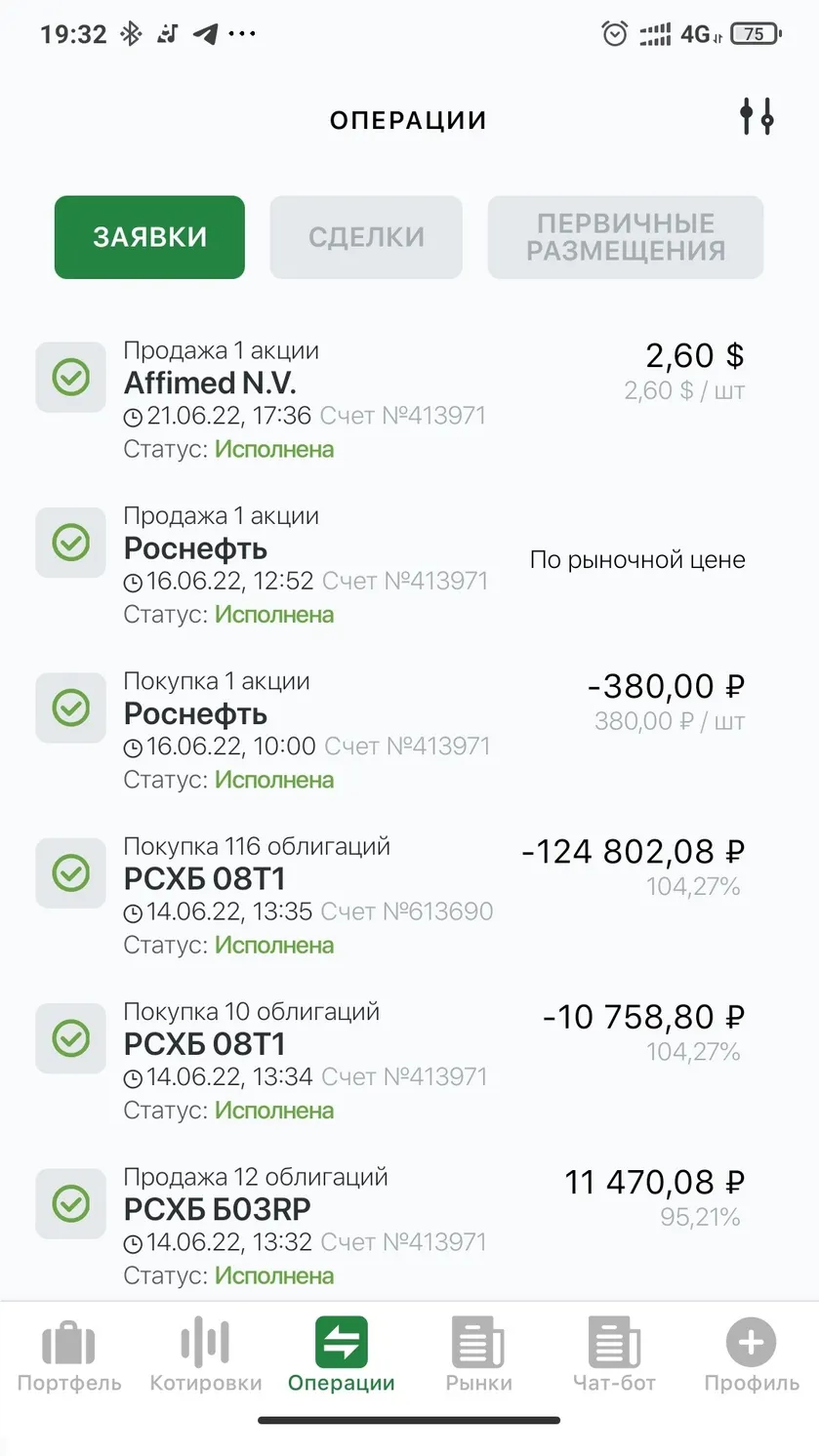Screen dimensions: 819x1456
Task: Switch to the Рынки tab
Action: [x=478, y=1355]
